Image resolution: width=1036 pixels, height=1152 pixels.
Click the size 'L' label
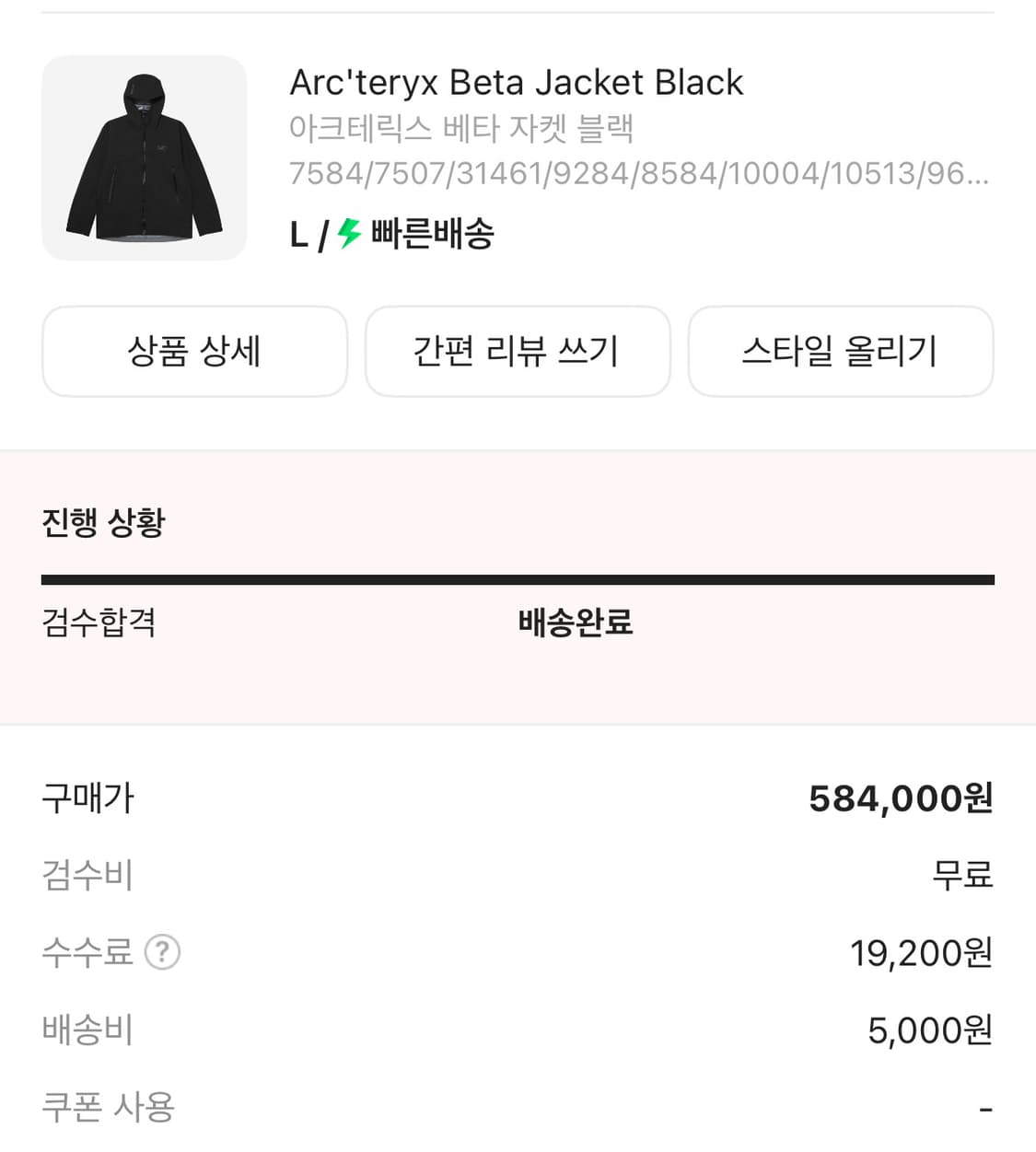(x=297, y=235)
